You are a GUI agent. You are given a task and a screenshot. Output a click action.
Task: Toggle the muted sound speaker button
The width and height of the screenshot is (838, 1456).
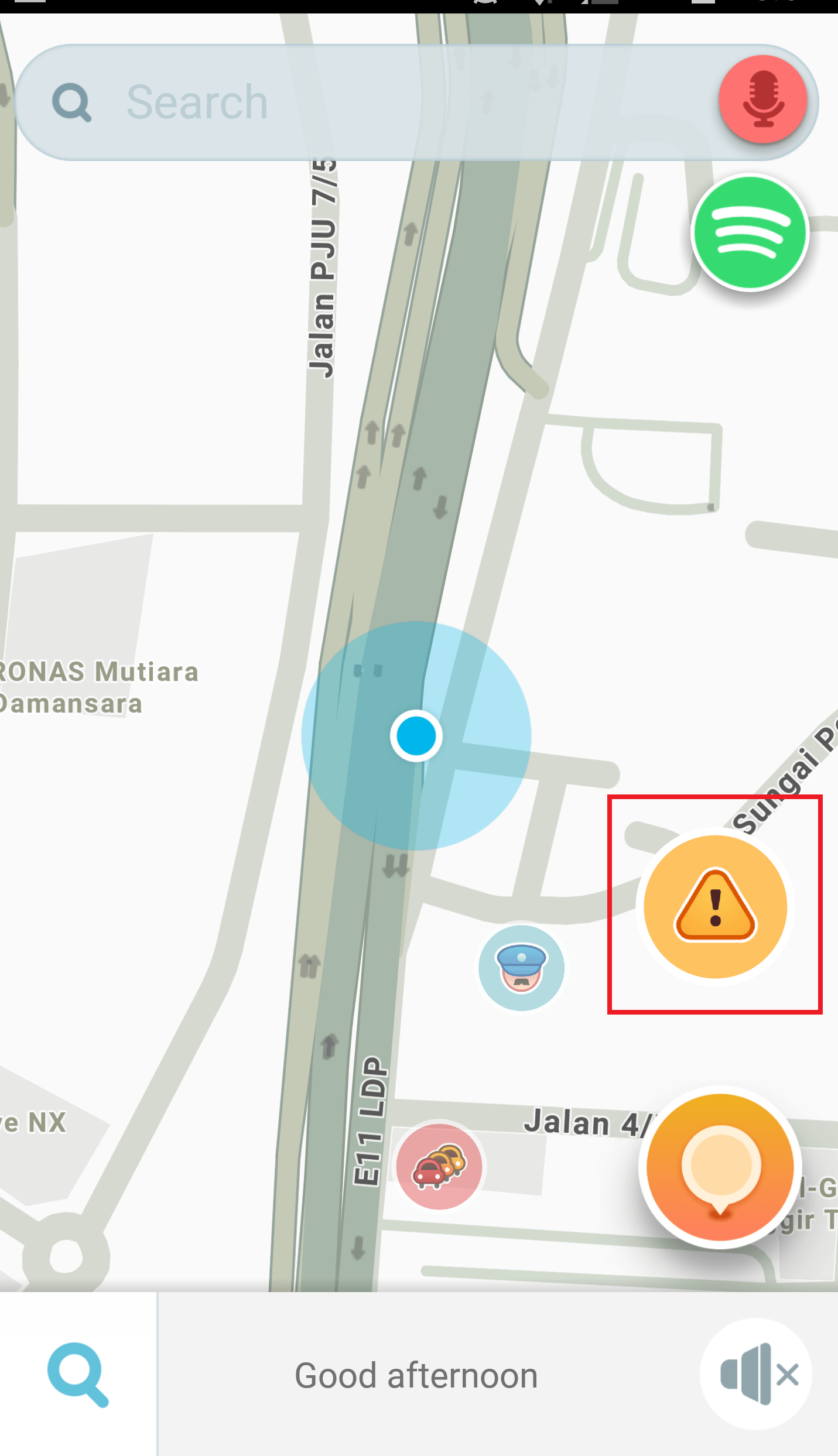pos(756,1374)
